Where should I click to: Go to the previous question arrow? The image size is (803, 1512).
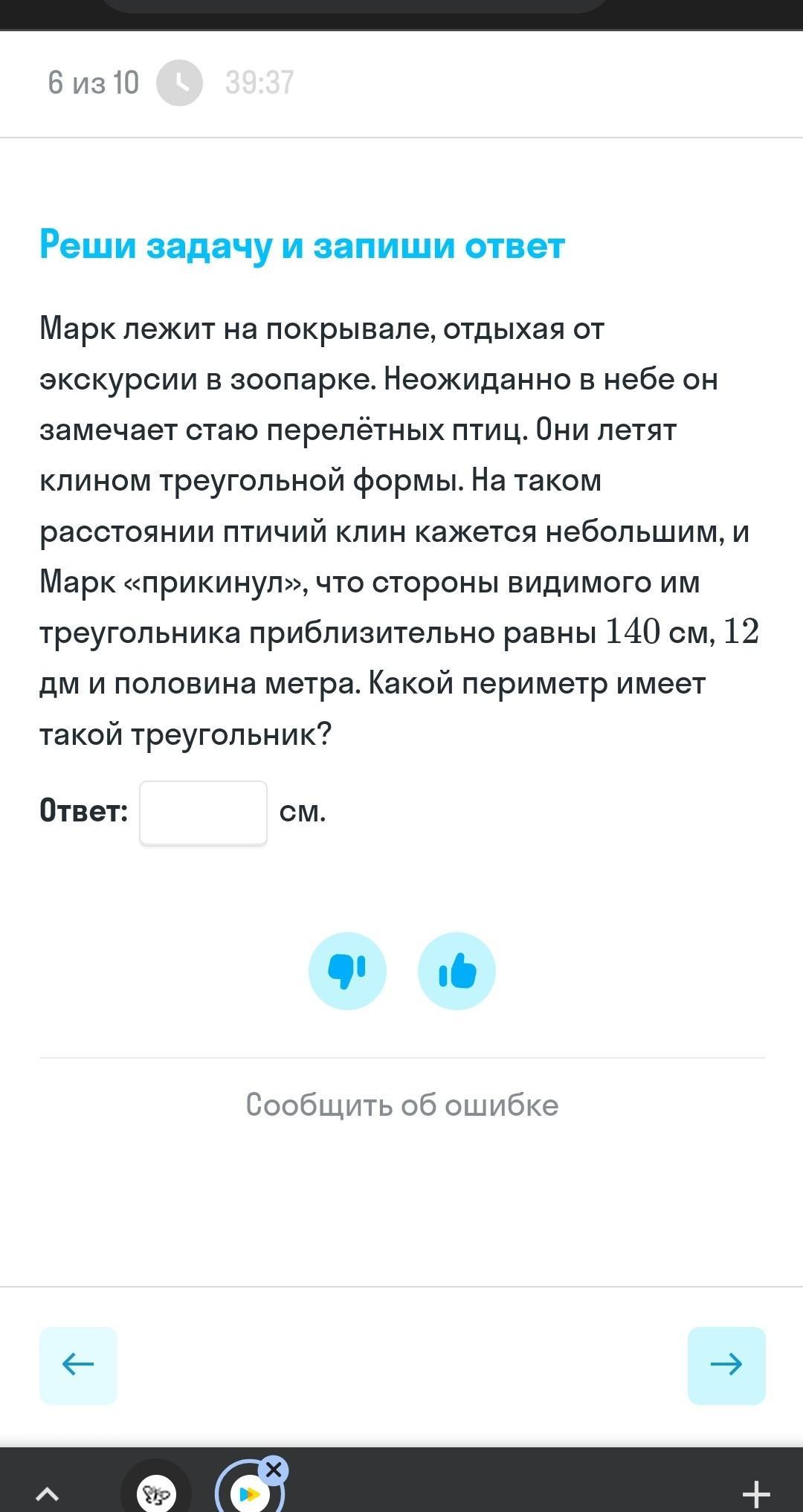[x=78, y=1366]
